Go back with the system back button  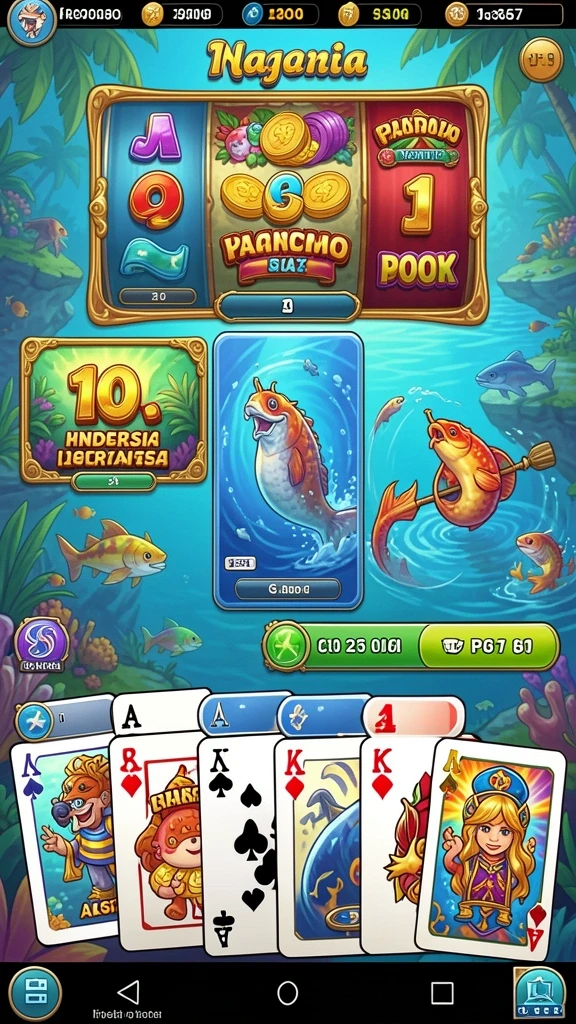pos(129,993)
